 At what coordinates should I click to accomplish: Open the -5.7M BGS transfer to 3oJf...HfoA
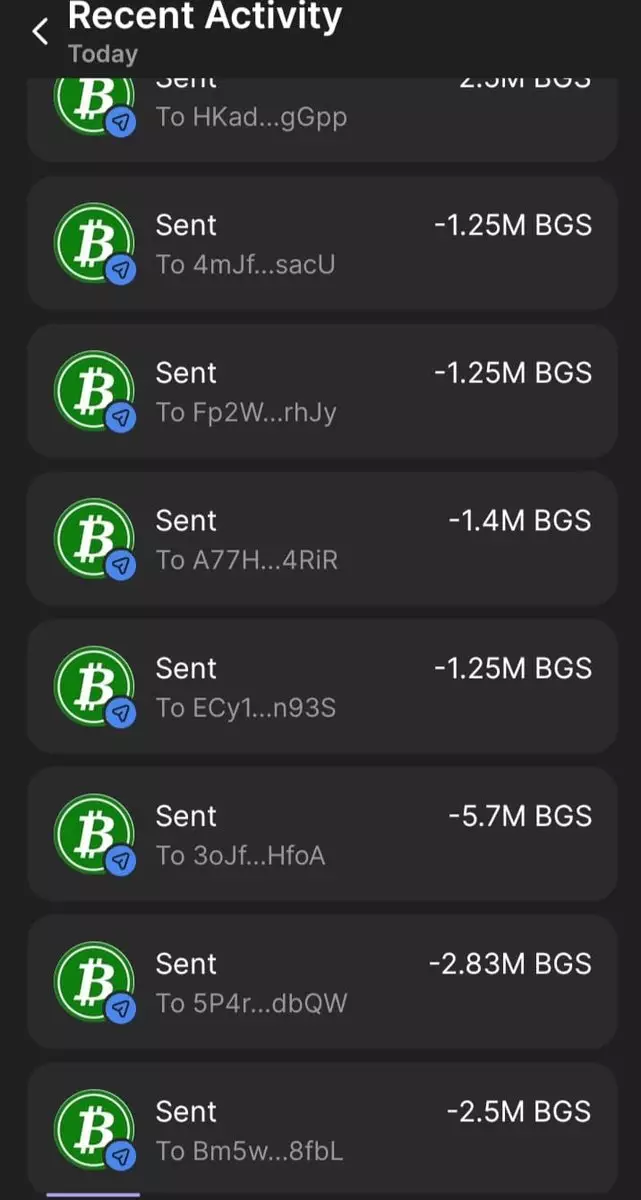click(x=321, y=835)
